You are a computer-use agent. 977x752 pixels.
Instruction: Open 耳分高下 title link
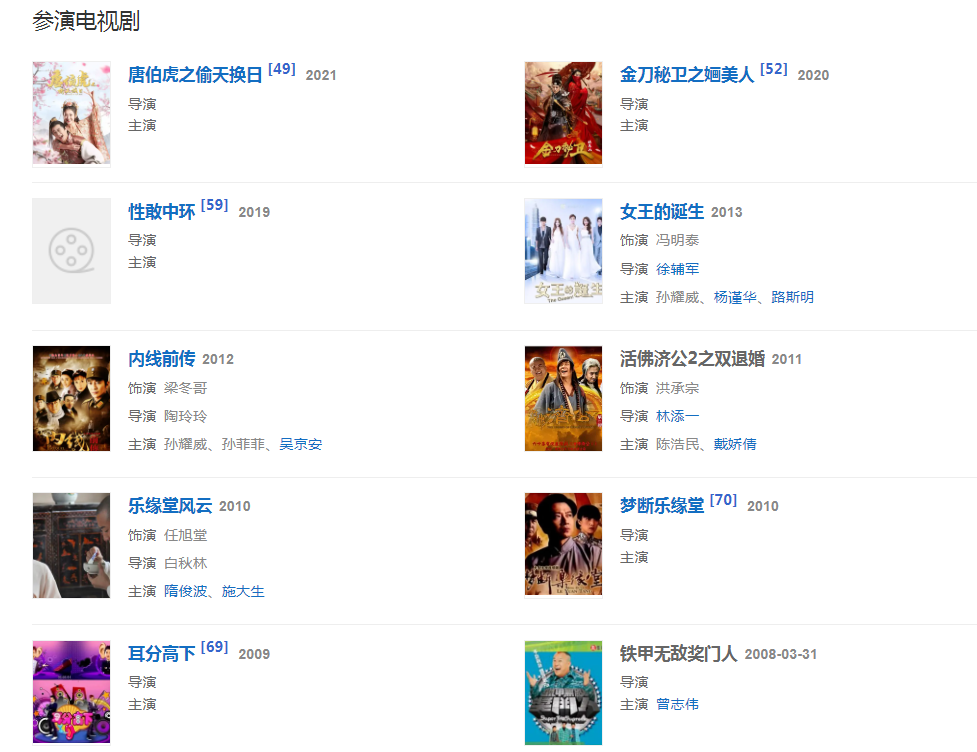pos(161,654)
